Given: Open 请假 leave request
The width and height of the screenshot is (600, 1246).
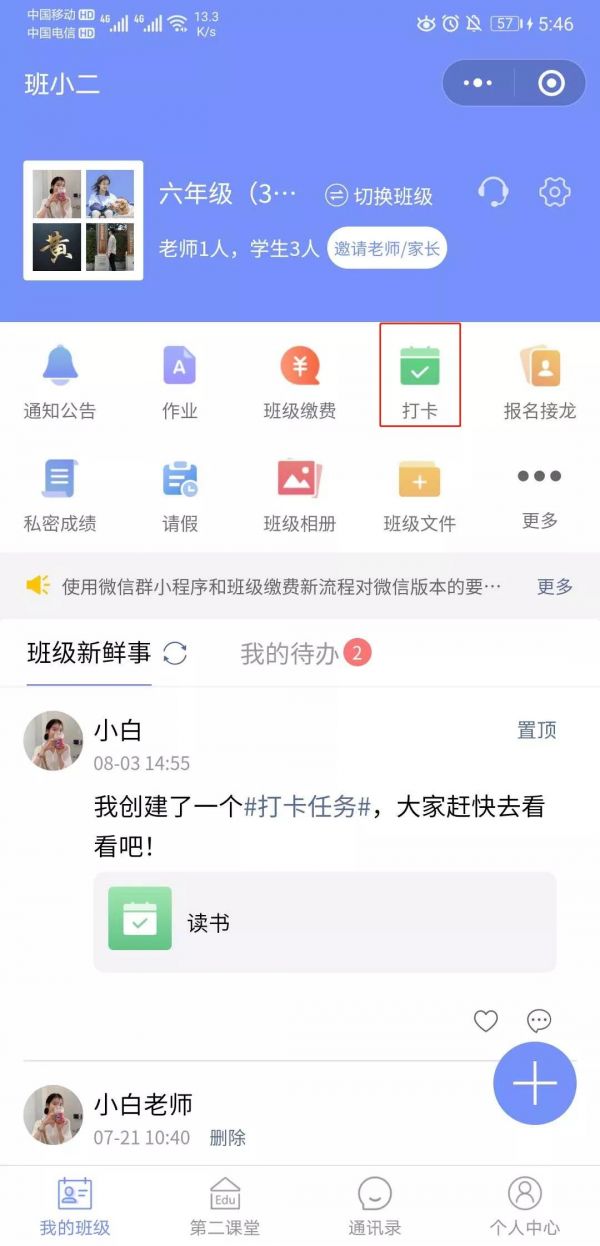Looking at the screenshot, I should point(180,494).
